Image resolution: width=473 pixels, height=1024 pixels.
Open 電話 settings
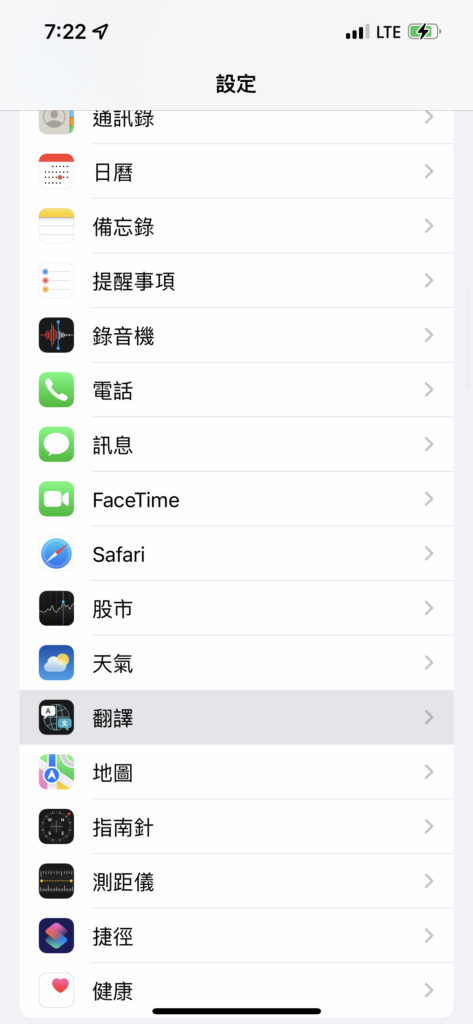click(x=236, y=390)
